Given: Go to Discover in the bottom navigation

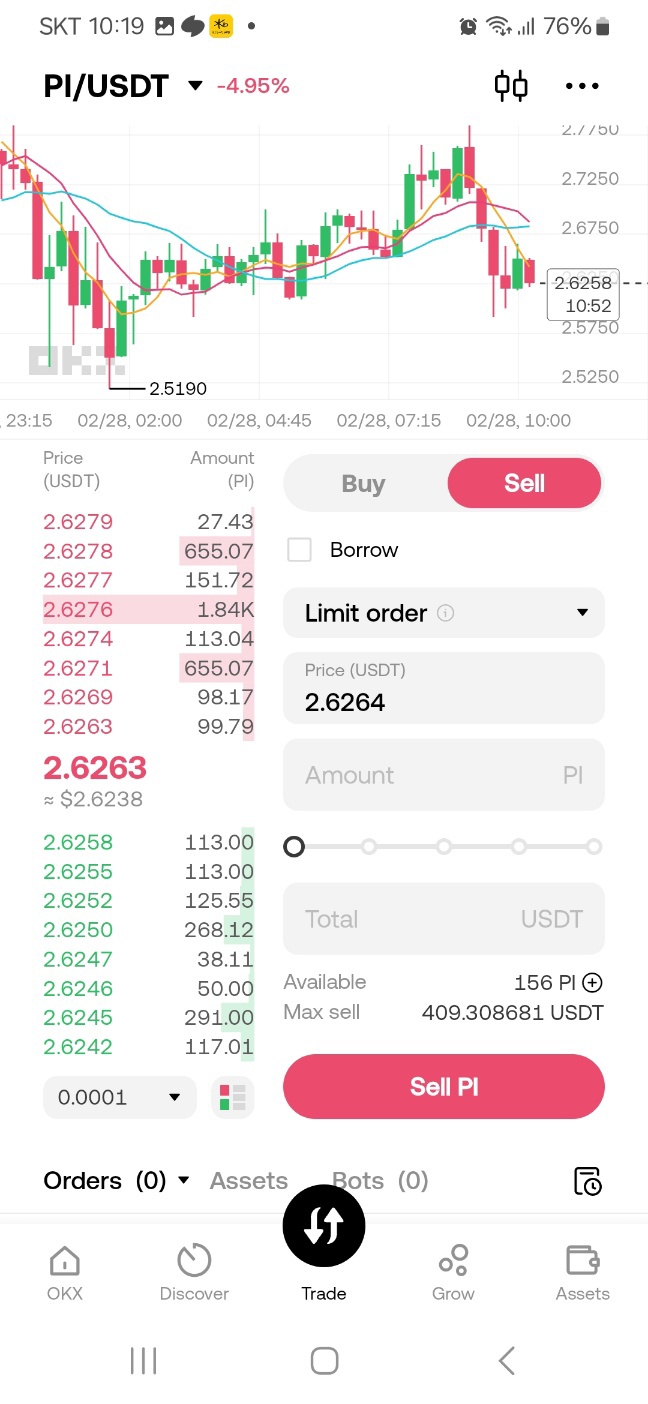Looking at the screenshot, I should click(x=194, y=1273).
